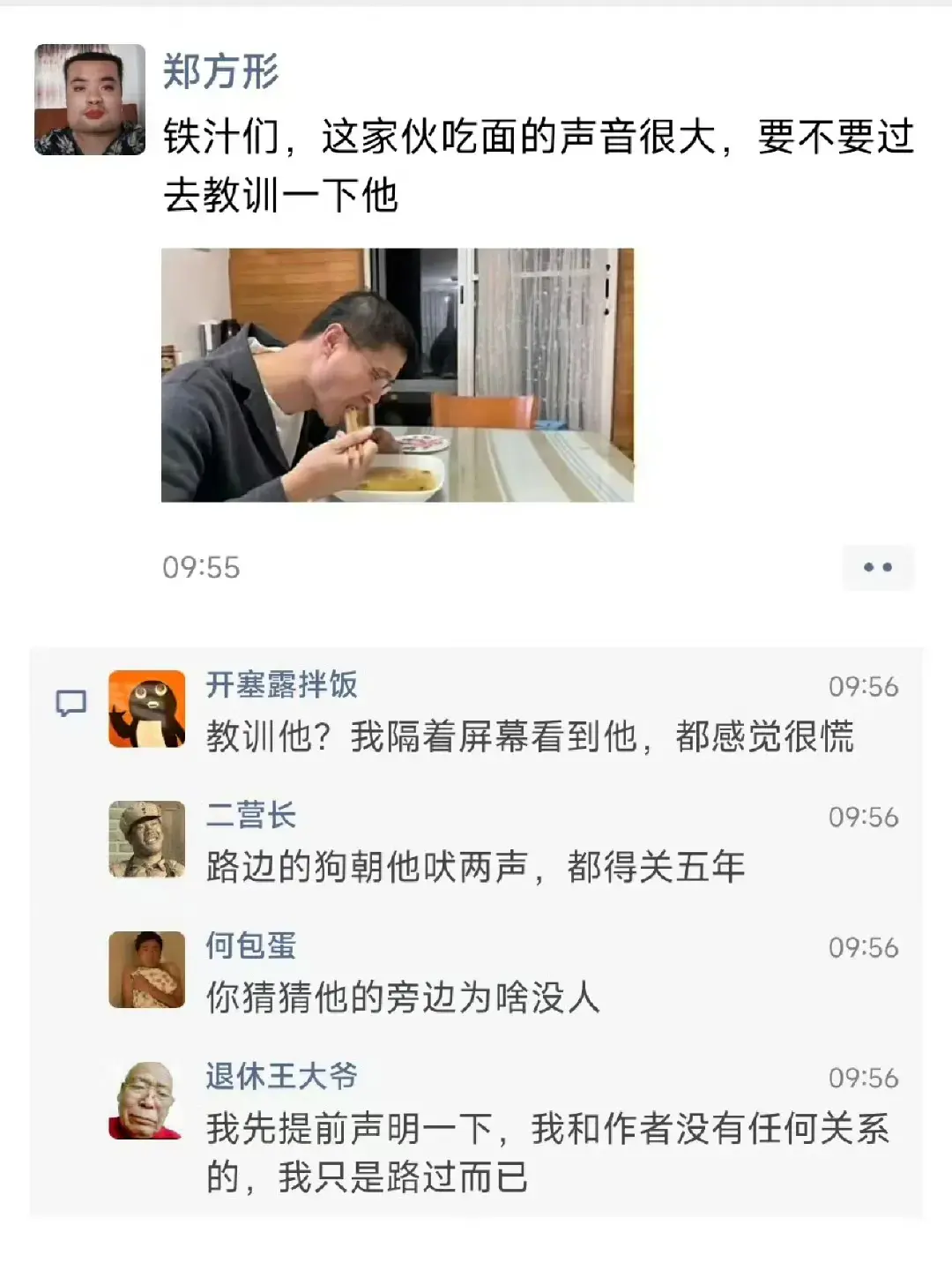The width and height of the screenshot is (952, 1270).
Task: Open 何包蛋's profile from name
Action: coord(250,945)
